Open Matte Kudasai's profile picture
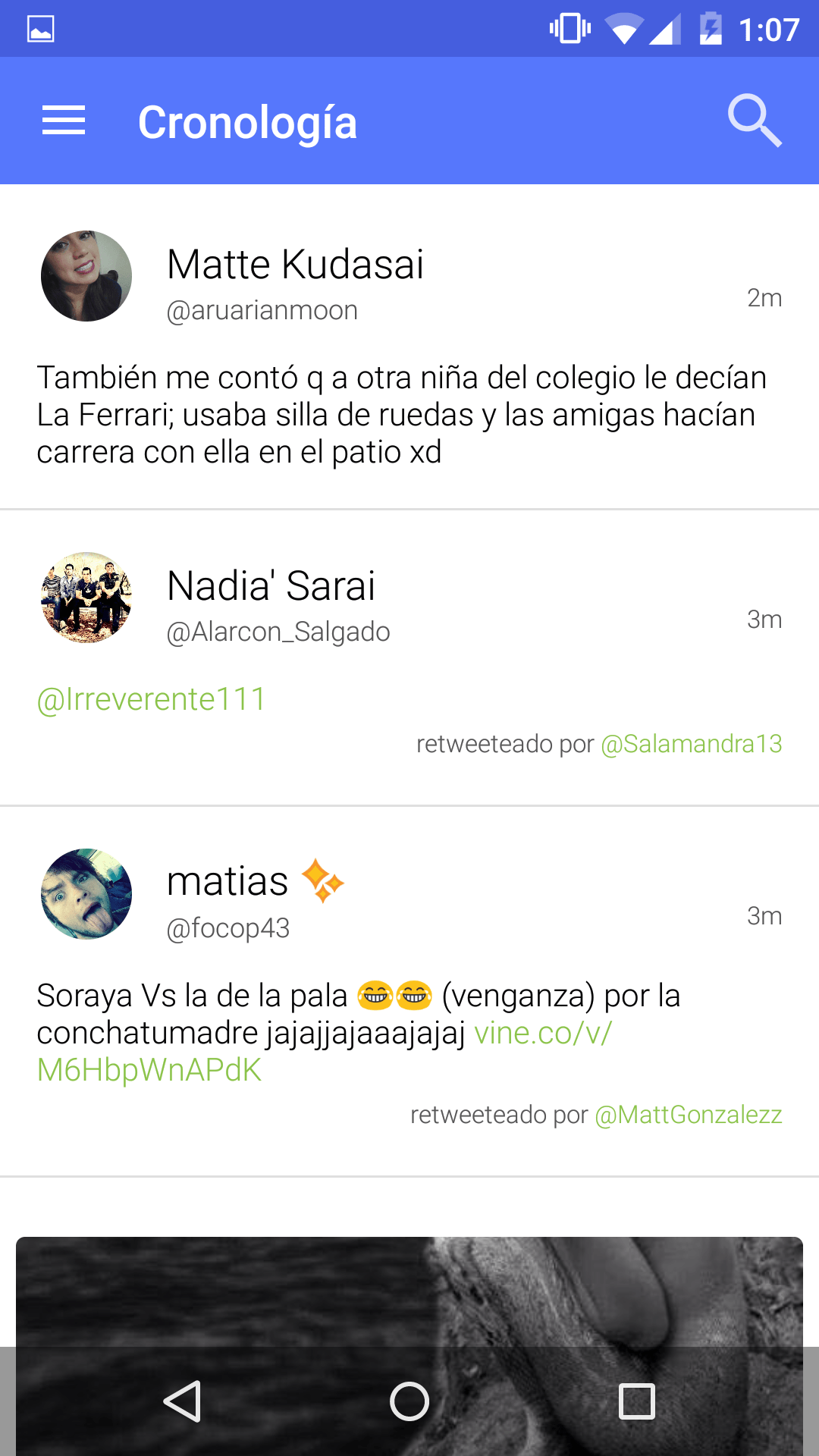819x1456 pixels. pyautogui.click(x=86, y=276)
